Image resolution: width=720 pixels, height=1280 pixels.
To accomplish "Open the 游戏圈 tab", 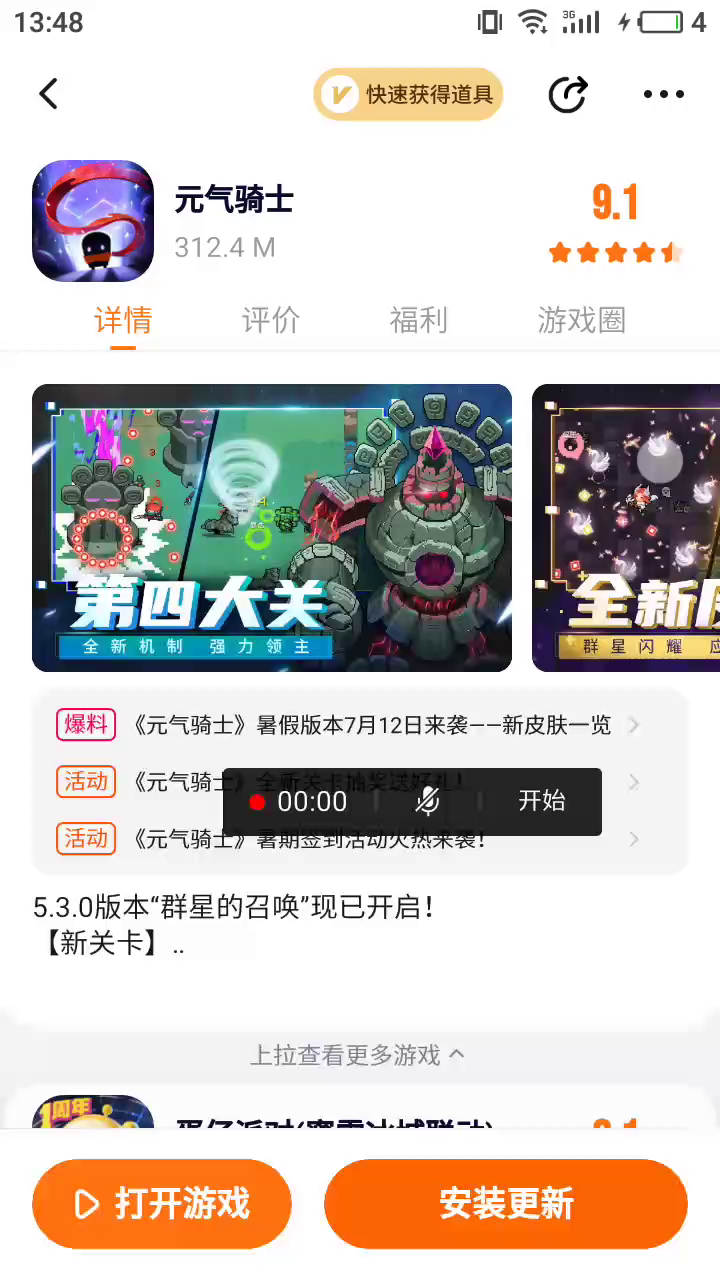I will (x=581, y=320).
